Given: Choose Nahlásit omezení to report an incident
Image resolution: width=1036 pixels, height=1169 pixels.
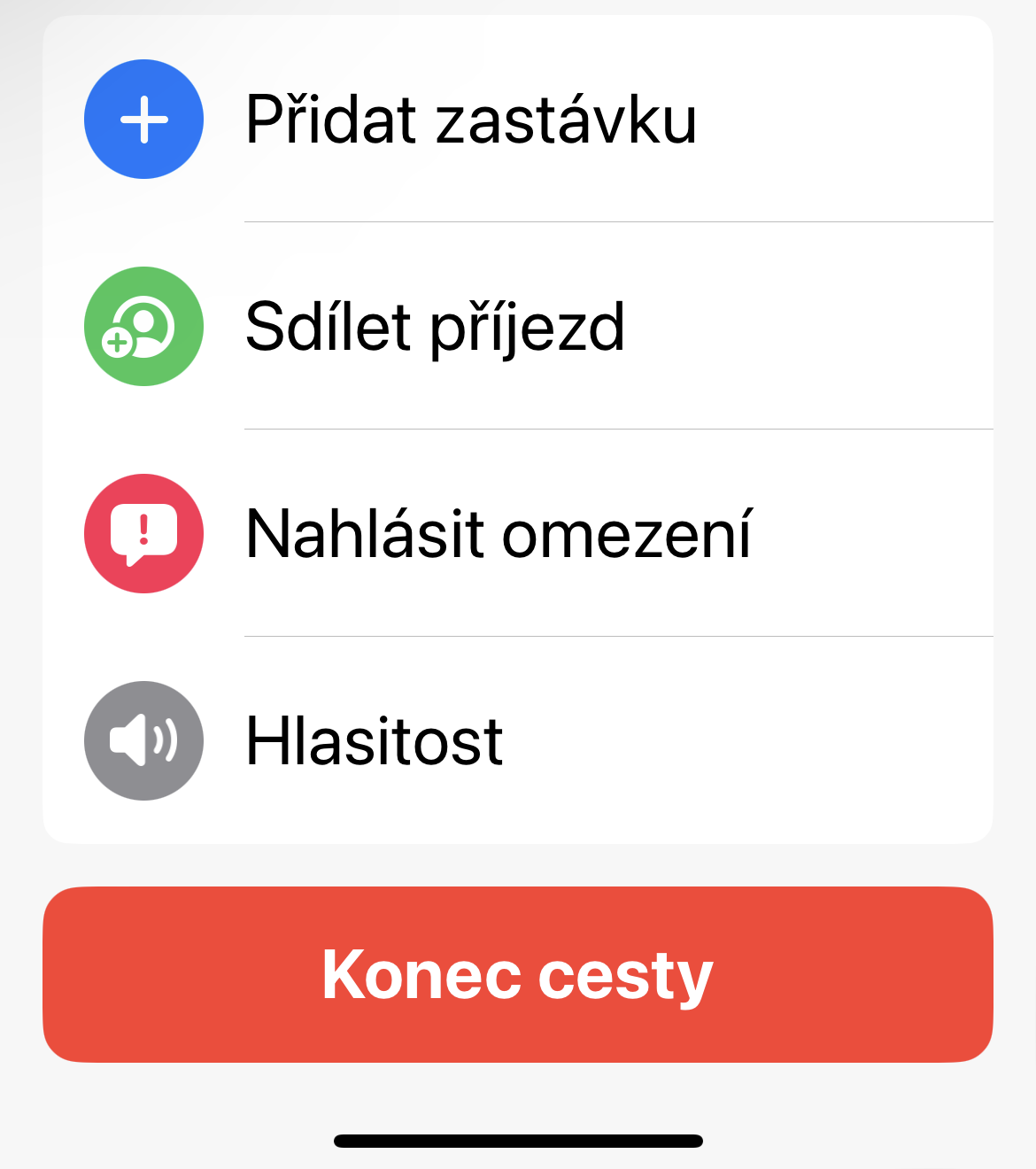Looking at the screenshot, I should pyautogui.click(x=499, y=534).
